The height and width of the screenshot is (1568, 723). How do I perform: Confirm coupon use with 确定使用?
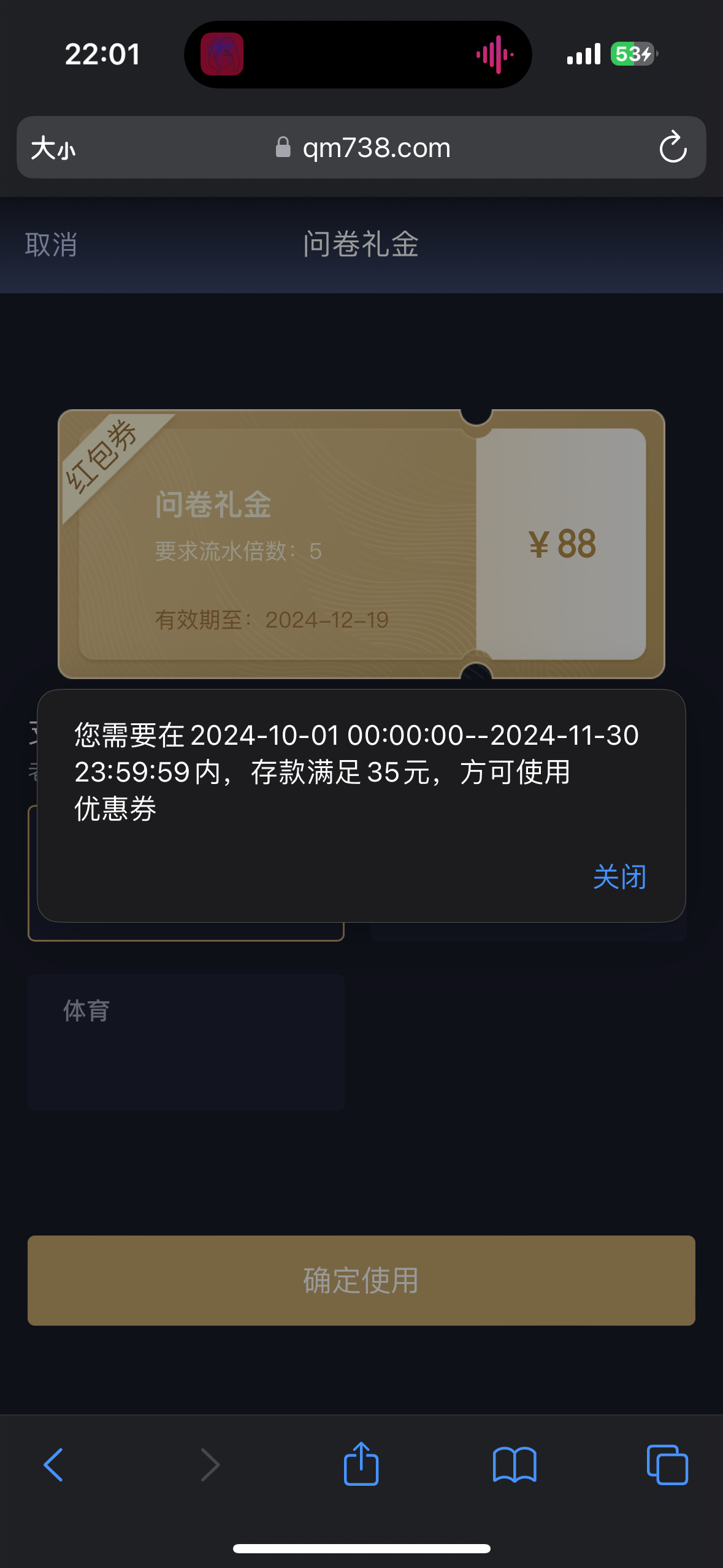(x=361, y=1280)
